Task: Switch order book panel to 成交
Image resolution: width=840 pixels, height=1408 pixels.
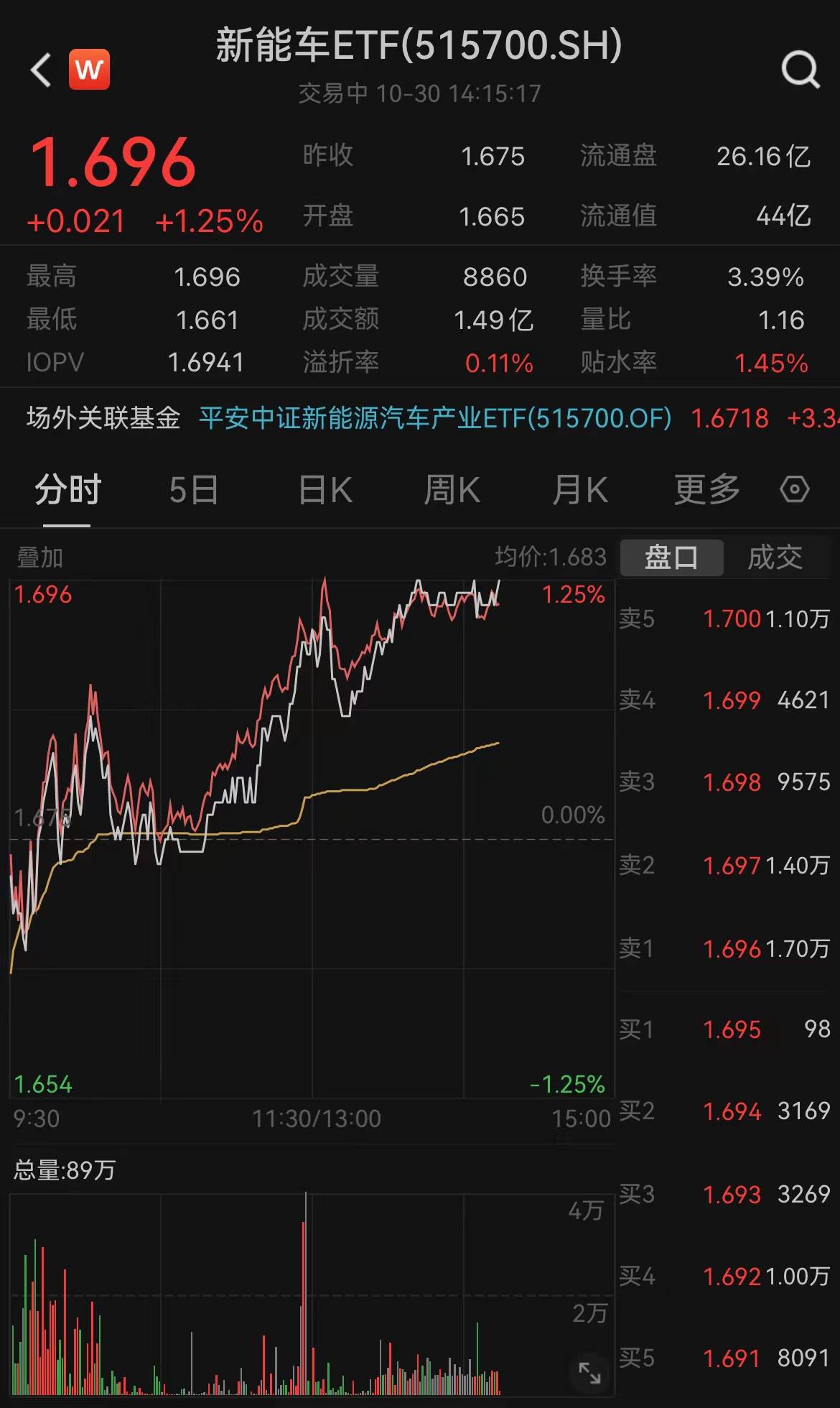Action: (x=775, y=557)
